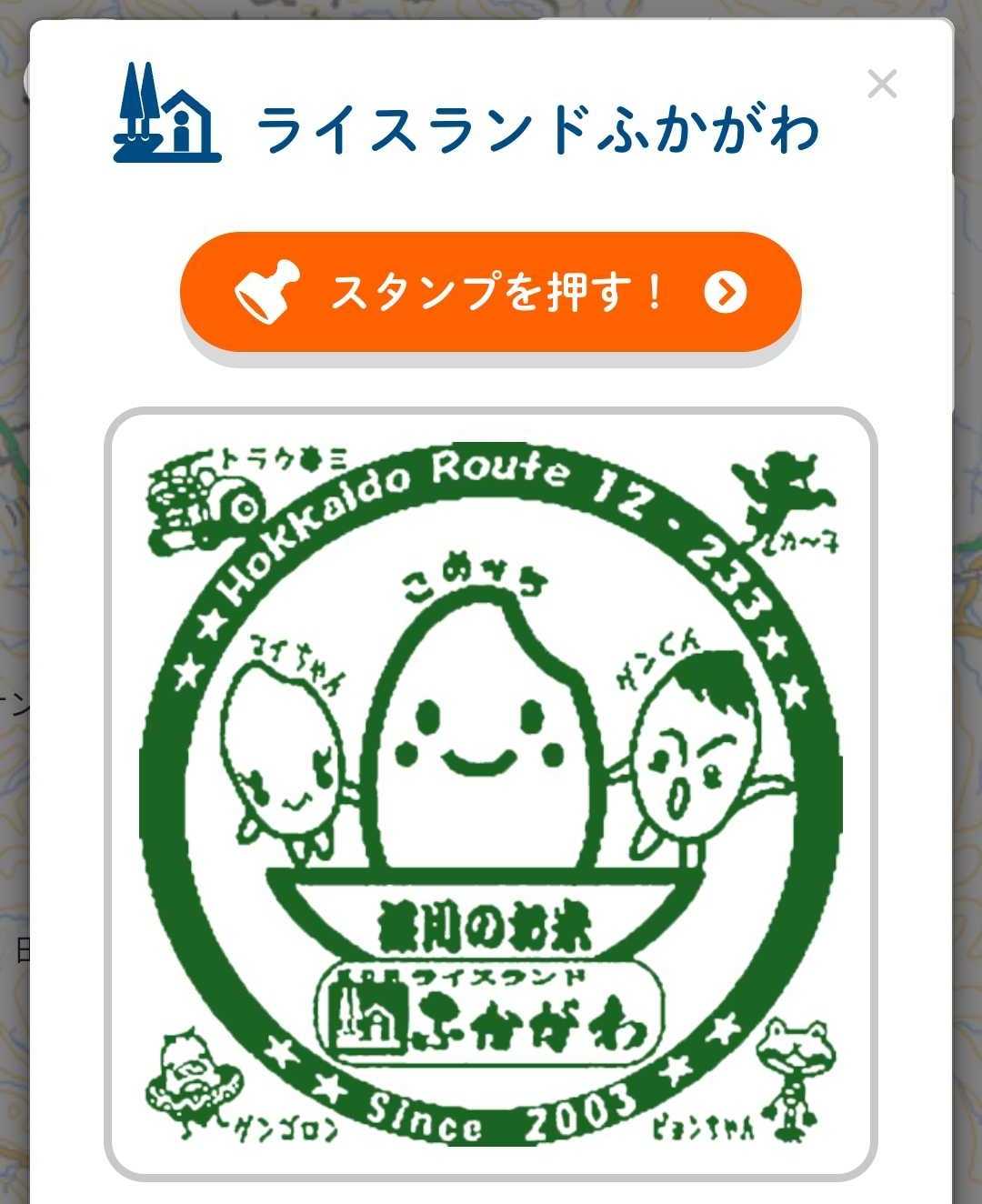Viewport: 982px width, 1204px height.
Task: Close the ライスランドふかがわ dialog
Action: point(882,85)
